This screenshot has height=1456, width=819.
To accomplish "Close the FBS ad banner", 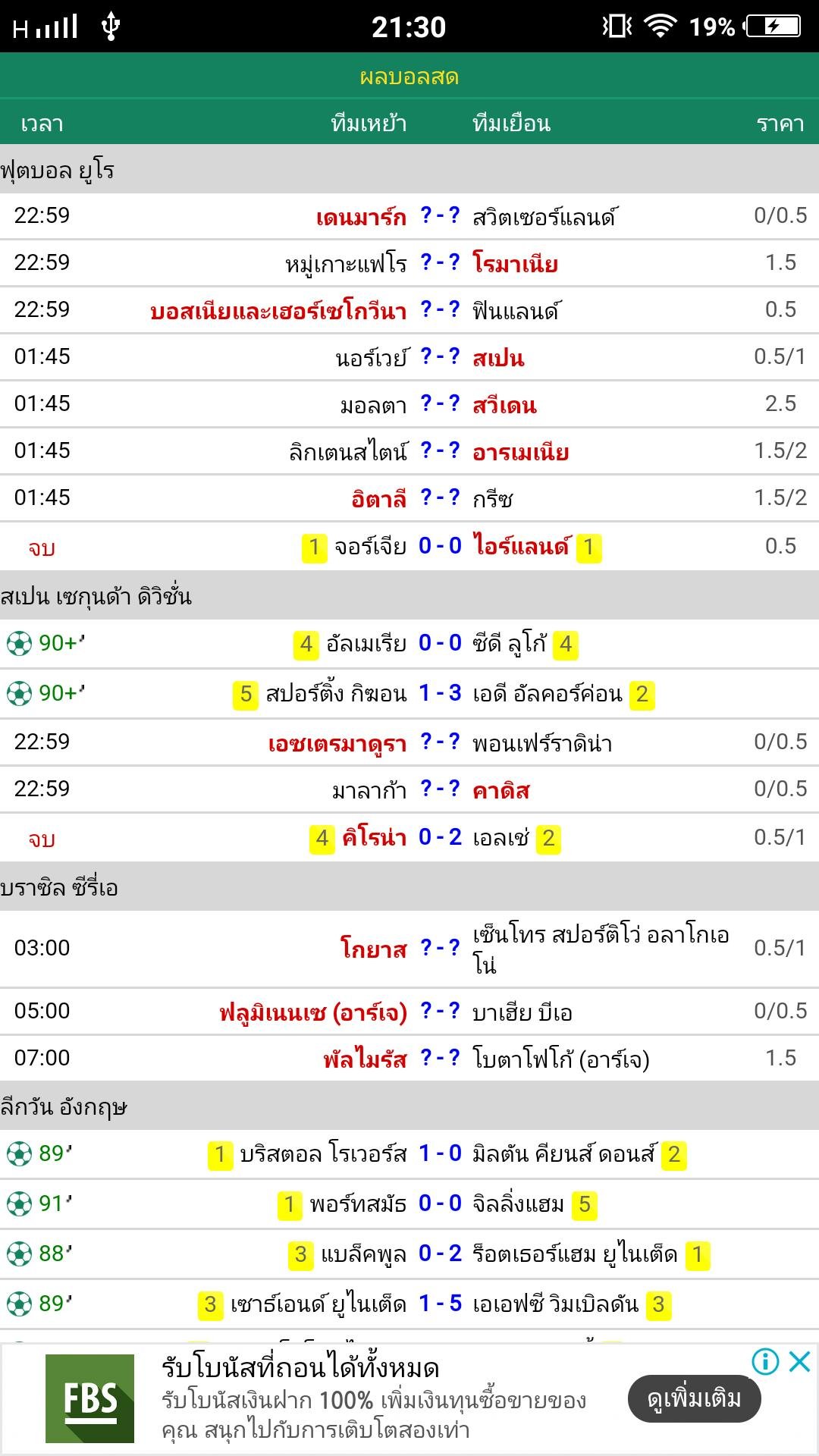I will pyautogui.click(x=800, y=1362).
